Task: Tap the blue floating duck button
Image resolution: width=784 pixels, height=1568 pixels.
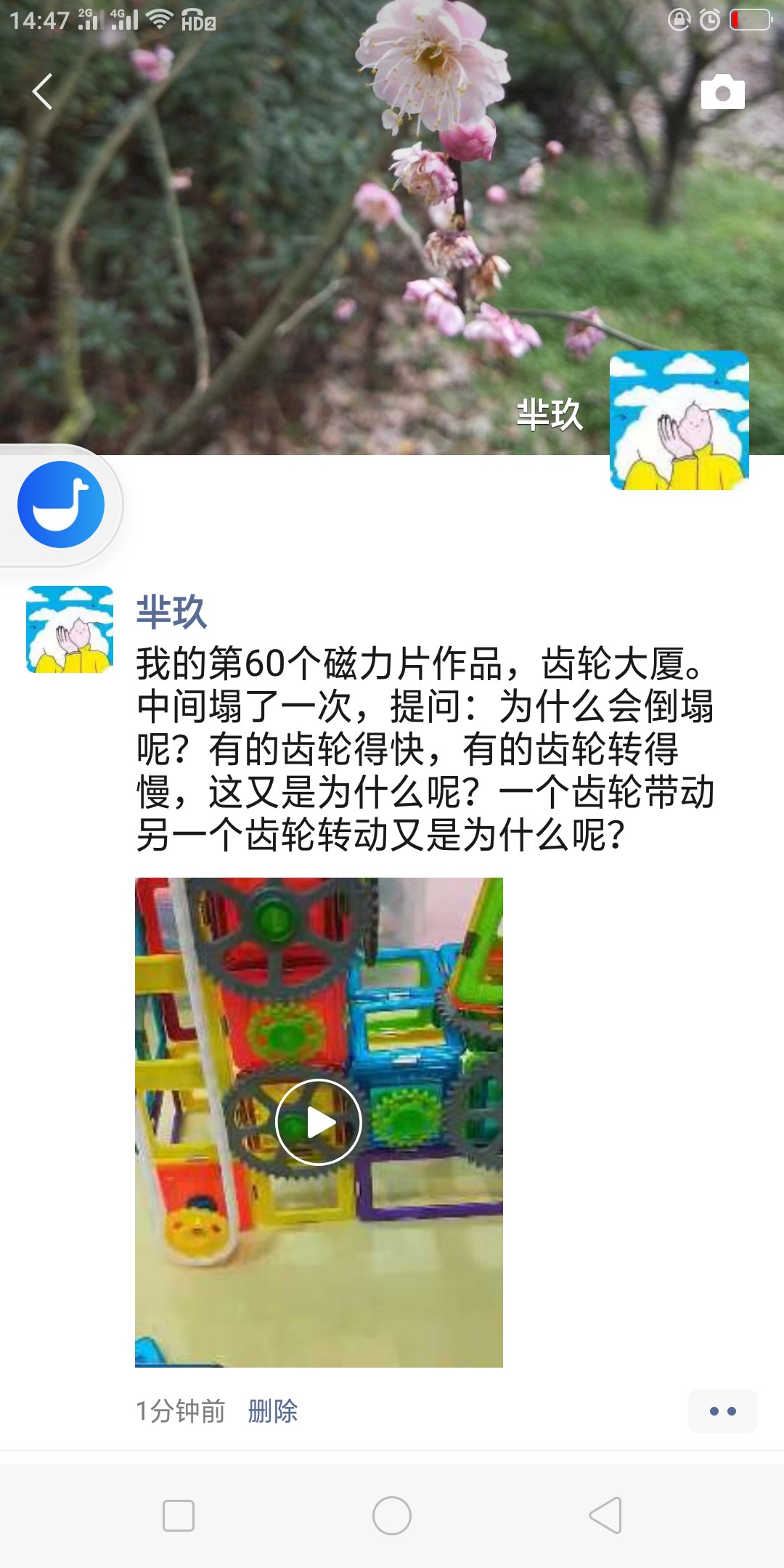Action: tap(61, 505)
